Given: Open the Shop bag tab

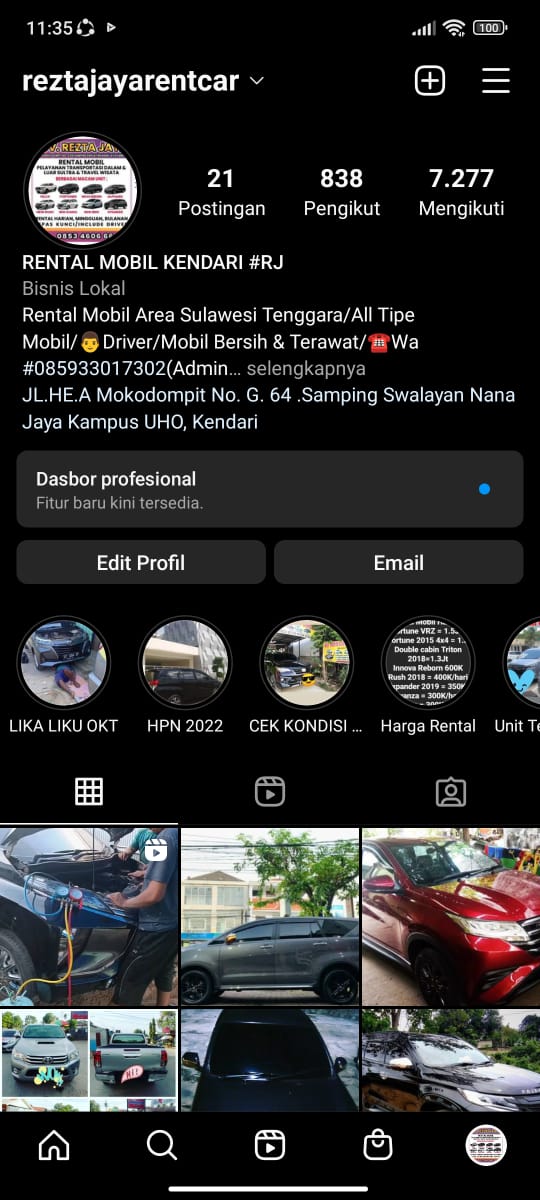Looking at the screenshot, I should pos(378,1145).
